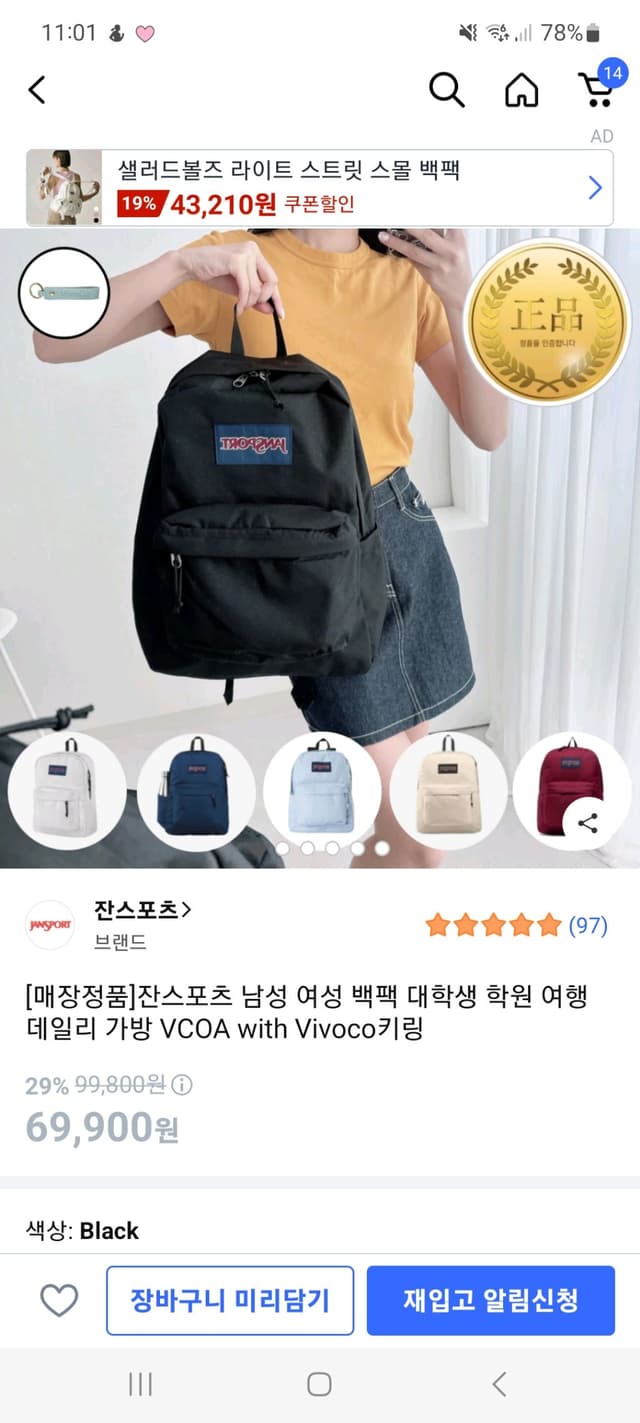Image resolution: width=640 pixels, height=1423 pixels.
Task: Tap 재입고 알림신청 button
Action: click(x=490, y=1300)
